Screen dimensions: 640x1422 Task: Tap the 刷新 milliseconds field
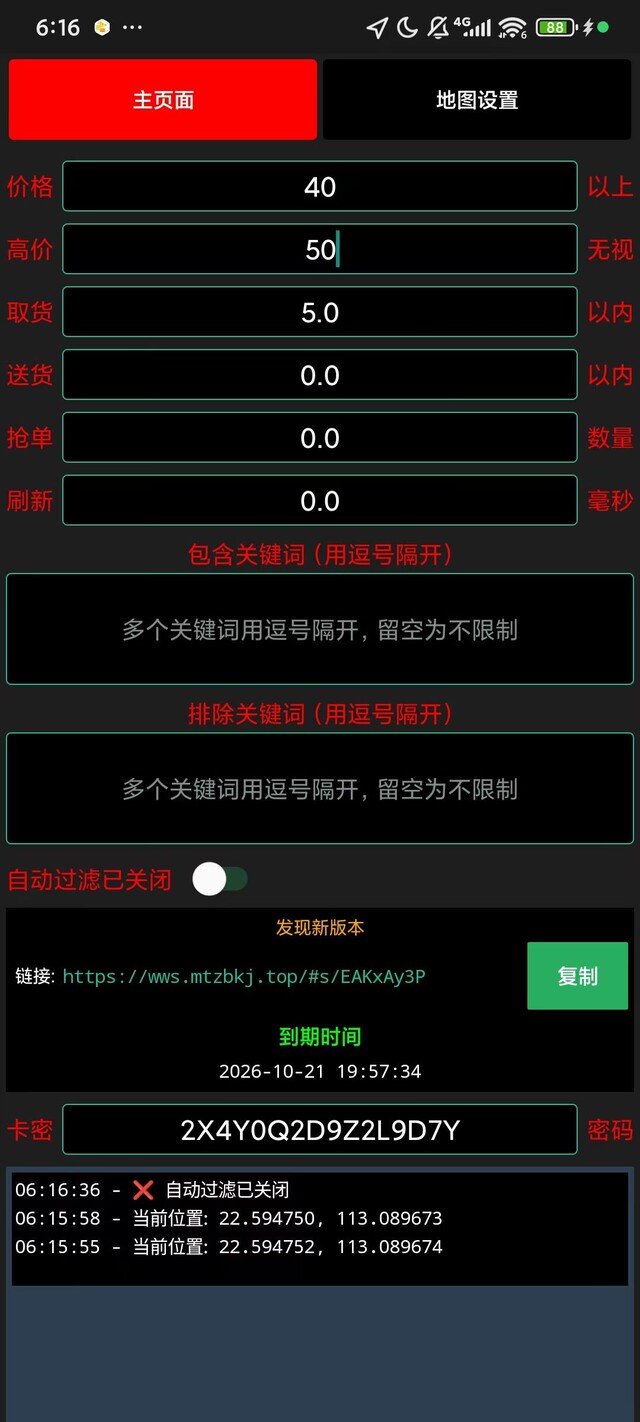pyautogui.click(x=320, y=501)
